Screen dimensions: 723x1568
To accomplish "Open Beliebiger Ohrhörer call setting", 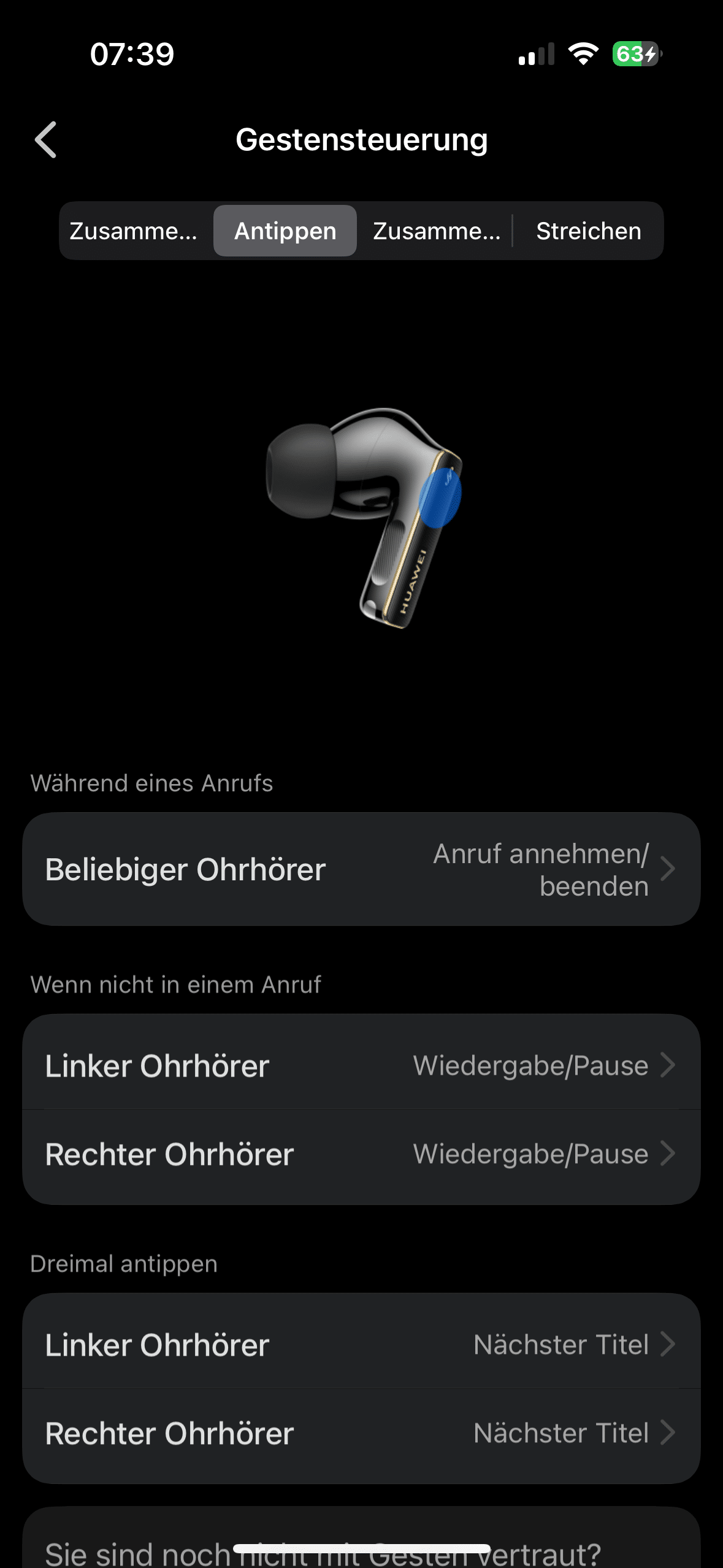I will point(361,869).
